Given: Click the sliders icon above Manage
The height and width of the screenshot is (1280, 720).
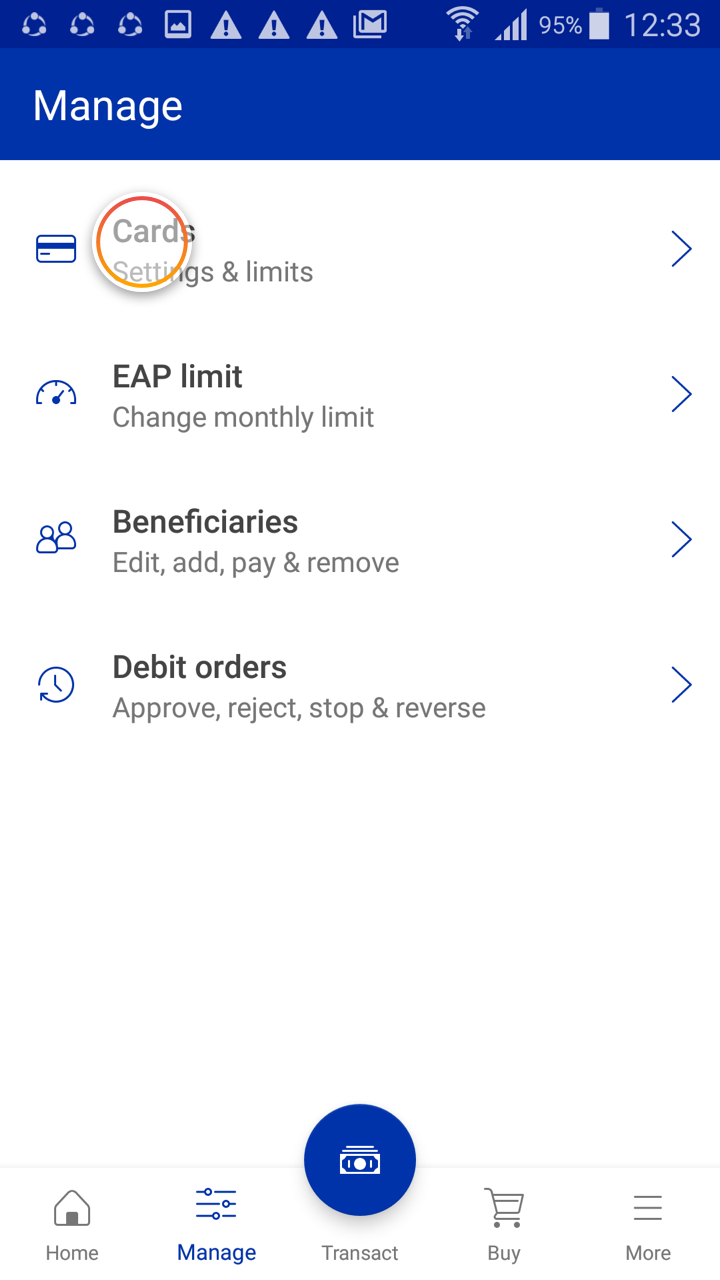Looking at the screenshot, I should (x=216, y=1205).
